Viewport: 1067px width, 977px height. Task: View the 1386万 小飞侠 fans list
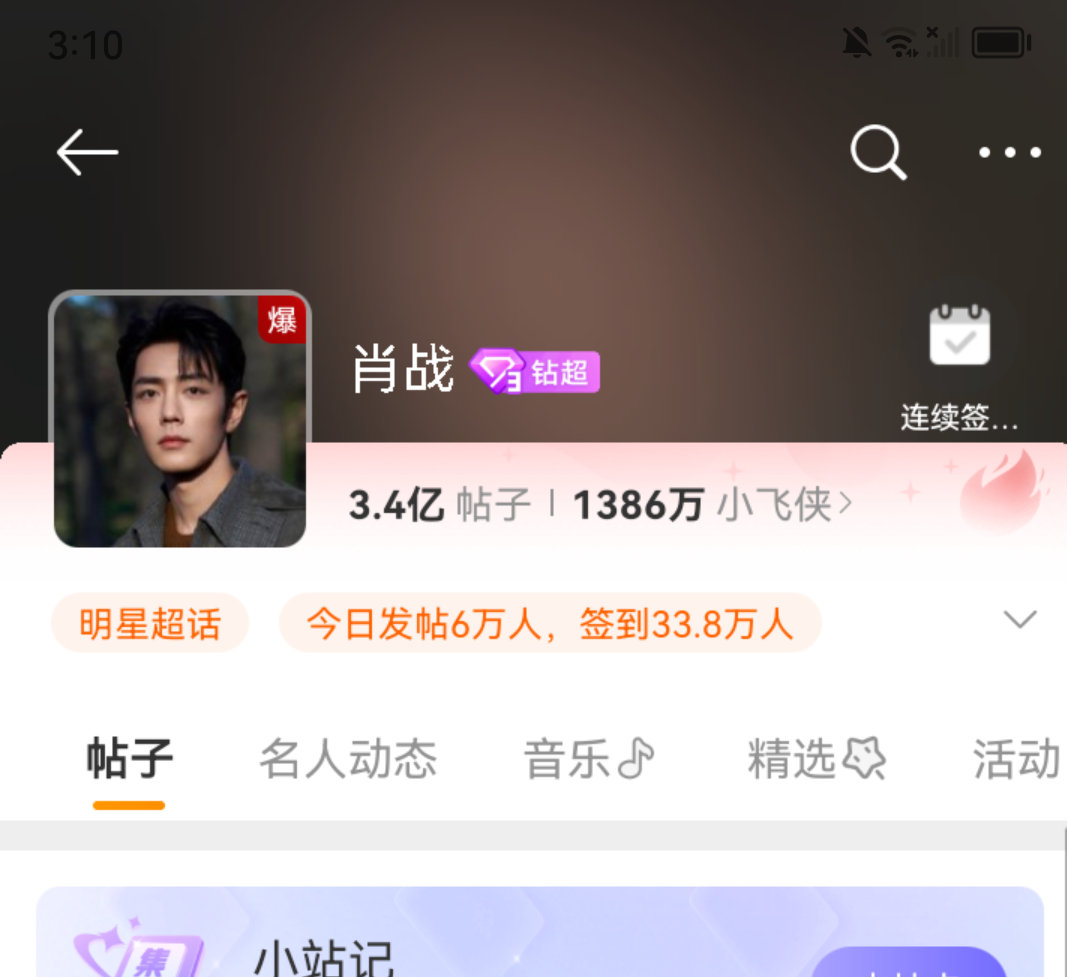click(x=712, y=506)
